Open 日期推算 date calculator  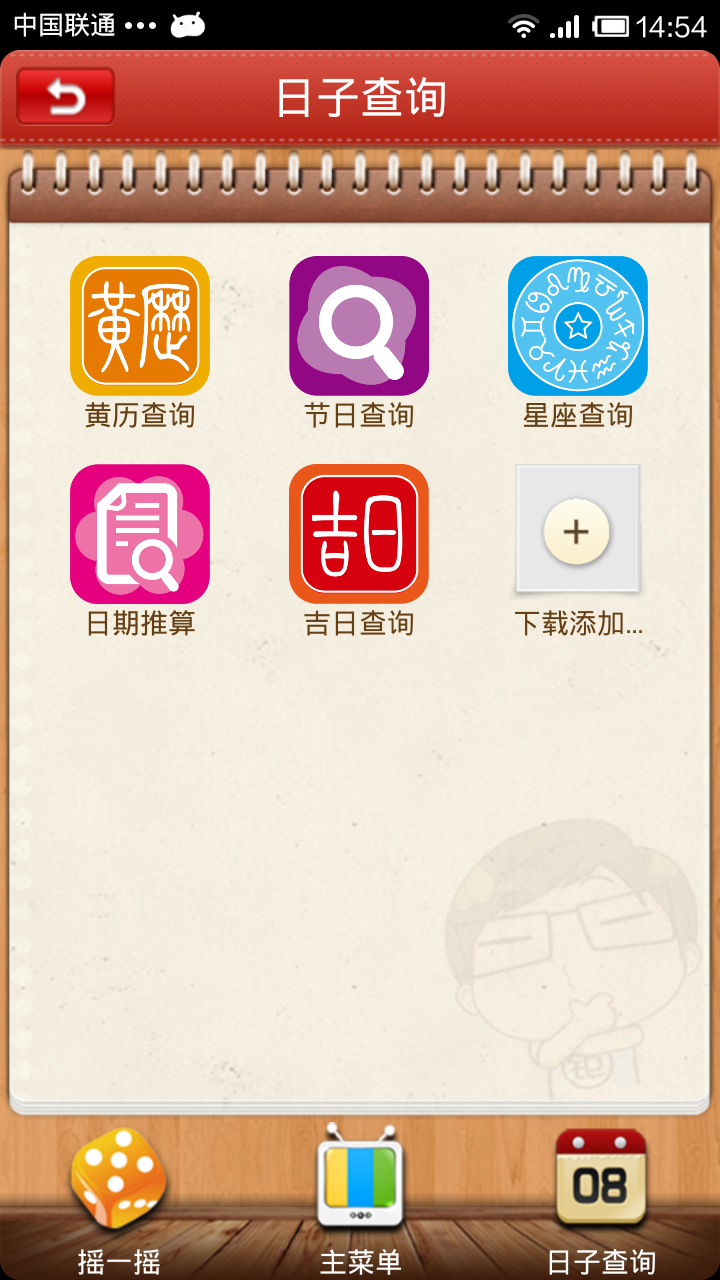pyautogui.click(x=140, y=534)
